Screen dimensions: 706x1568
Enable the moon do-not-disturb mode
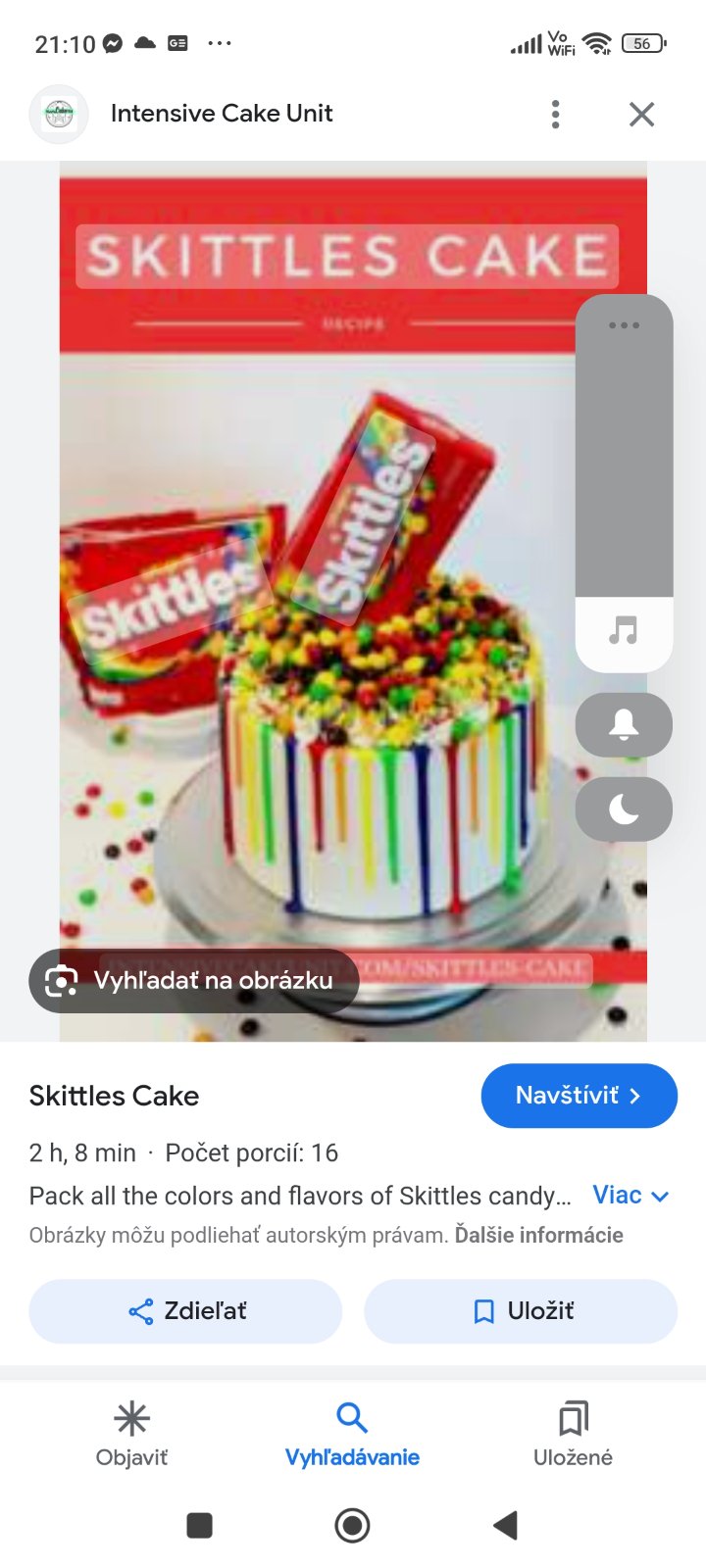click(624, 809)
